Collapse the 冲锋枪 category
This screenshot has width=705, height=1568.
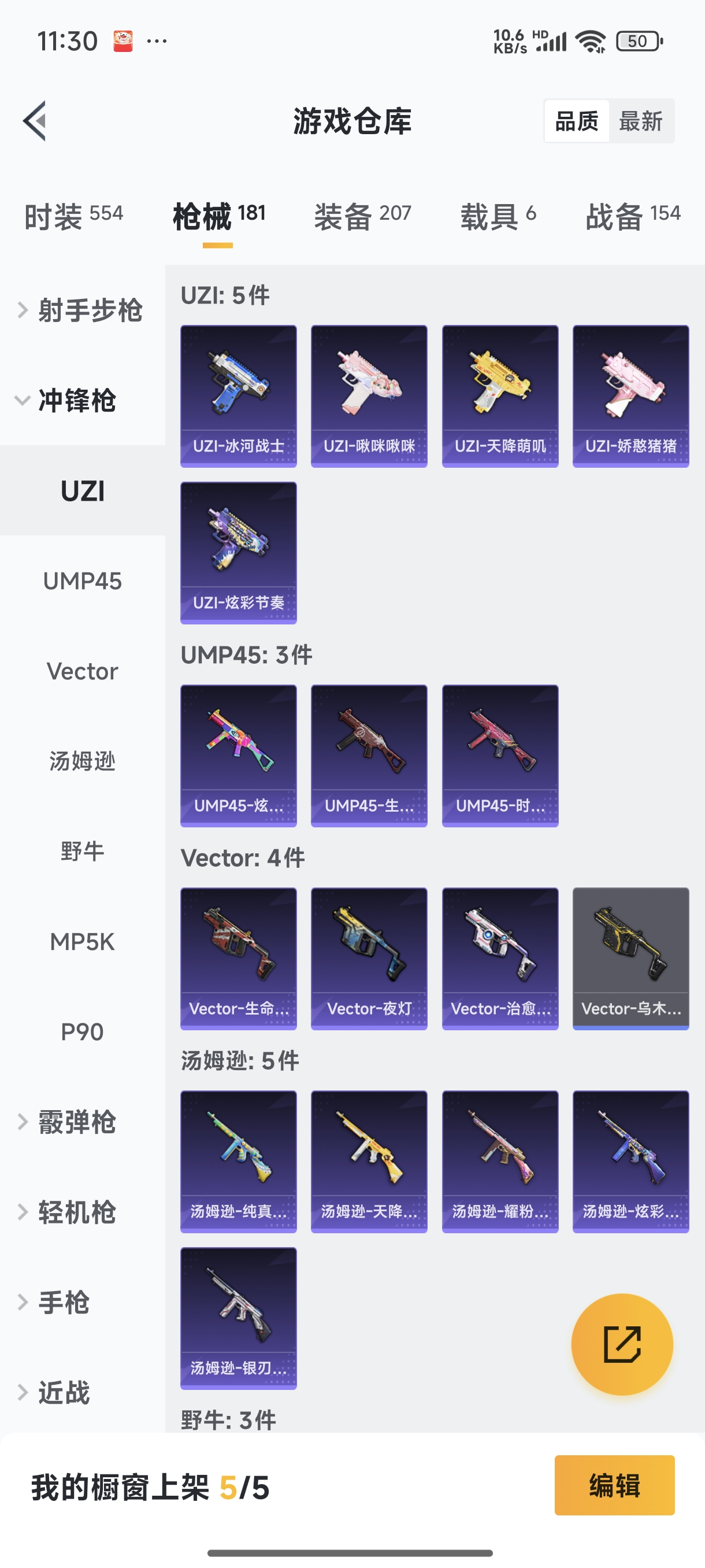[76, 401]
